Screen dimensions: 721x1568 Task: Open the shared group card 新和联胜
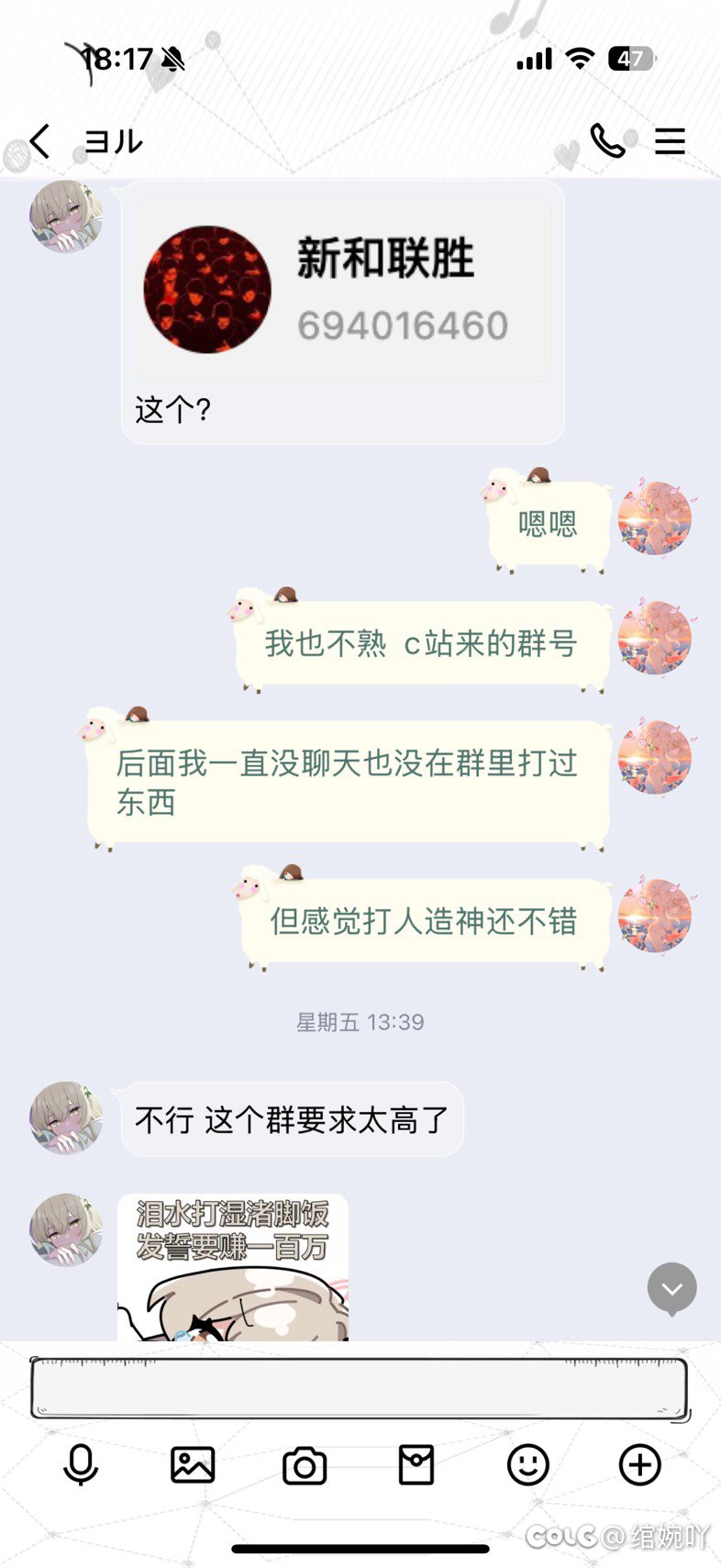tap(343, 291)
